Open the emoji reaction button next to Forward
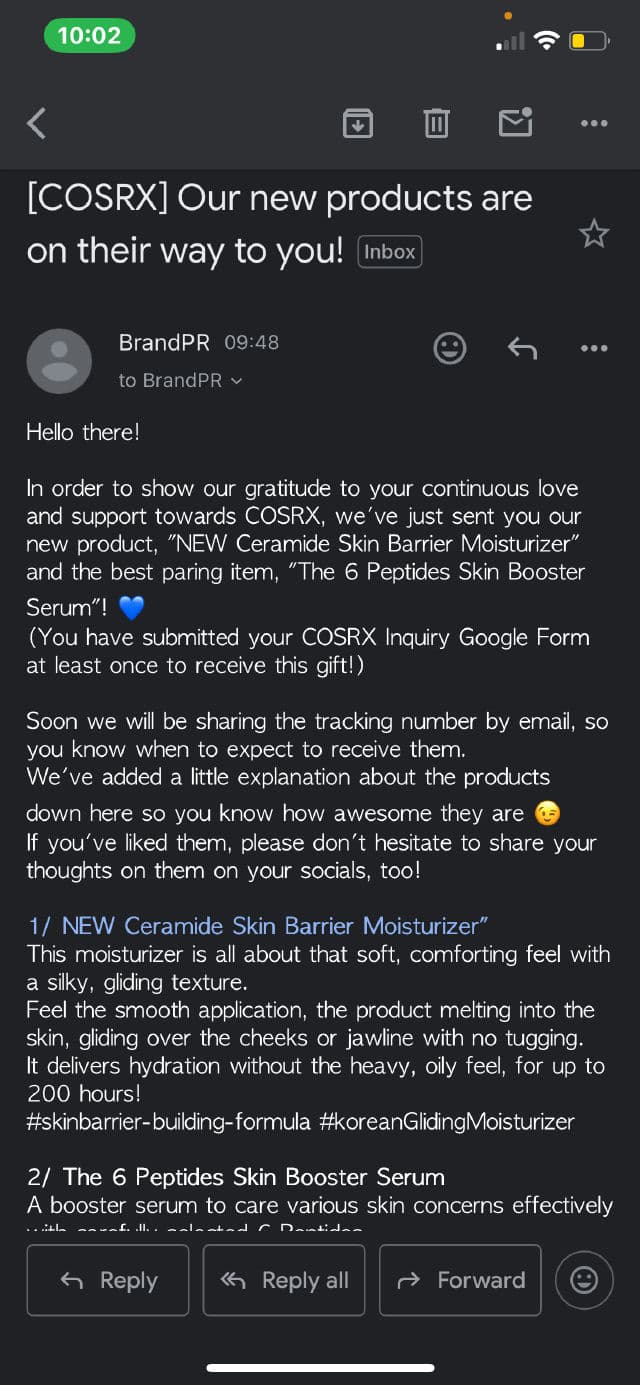The image size is (640, 1385). pyautogui.click(x=584, y=1280)
